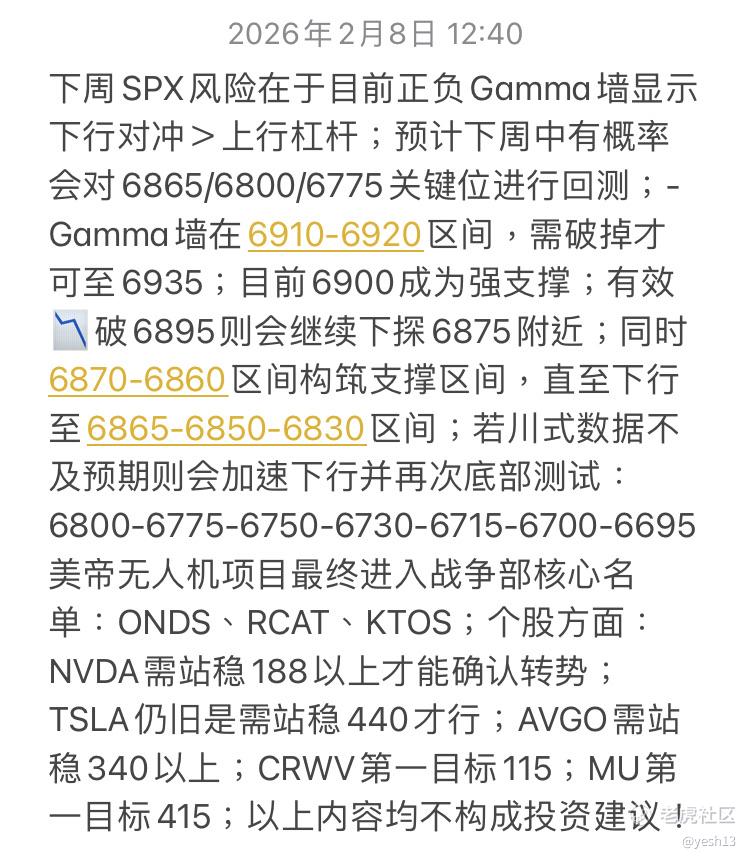750x859 pixels.
Task: Open the underlined 6870-6860 link
Action: coord(138,380)
